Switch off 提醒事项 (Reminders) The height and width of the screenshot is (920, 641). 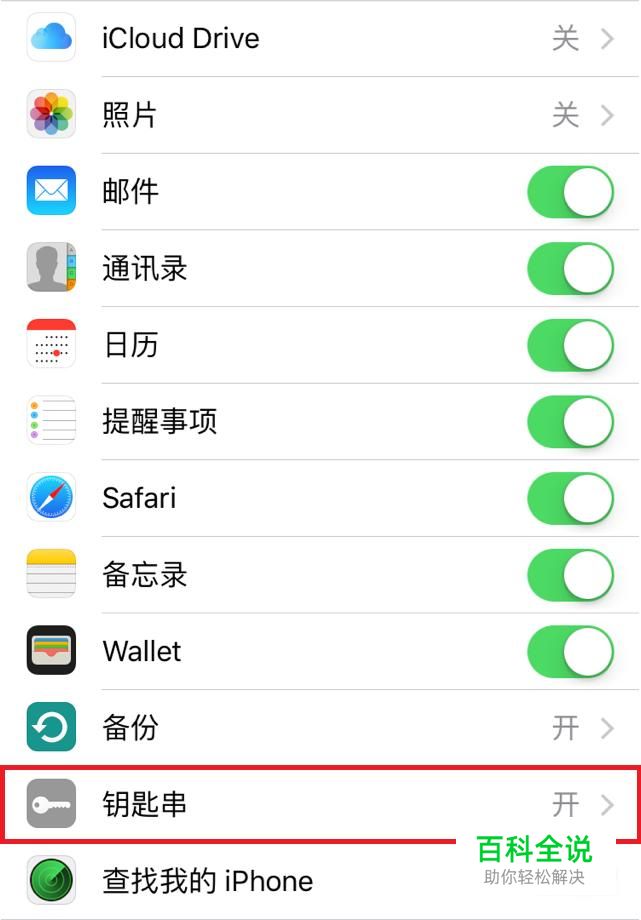(x=570, y=421)
